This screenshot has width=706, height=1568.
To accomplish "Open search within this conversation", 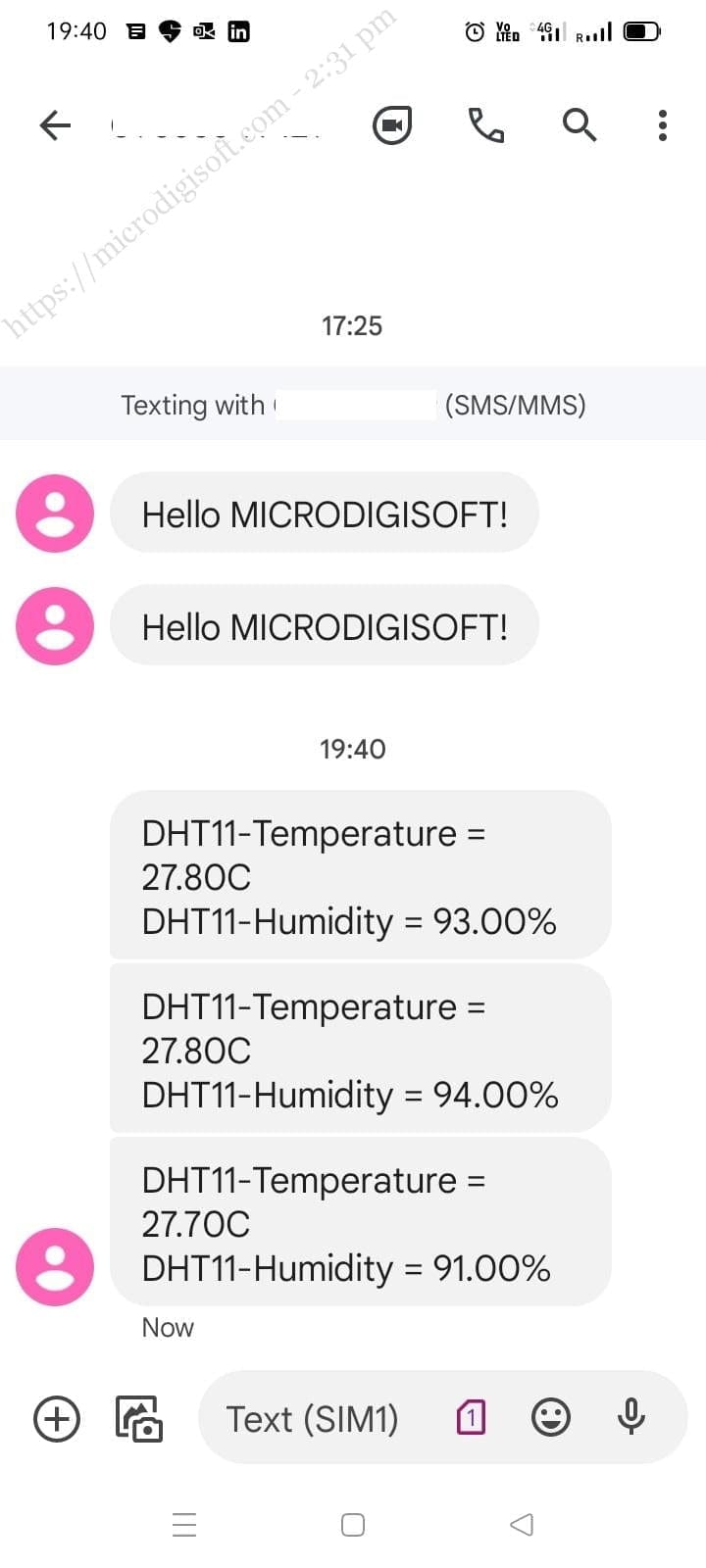I will click(x=579, y=125).
